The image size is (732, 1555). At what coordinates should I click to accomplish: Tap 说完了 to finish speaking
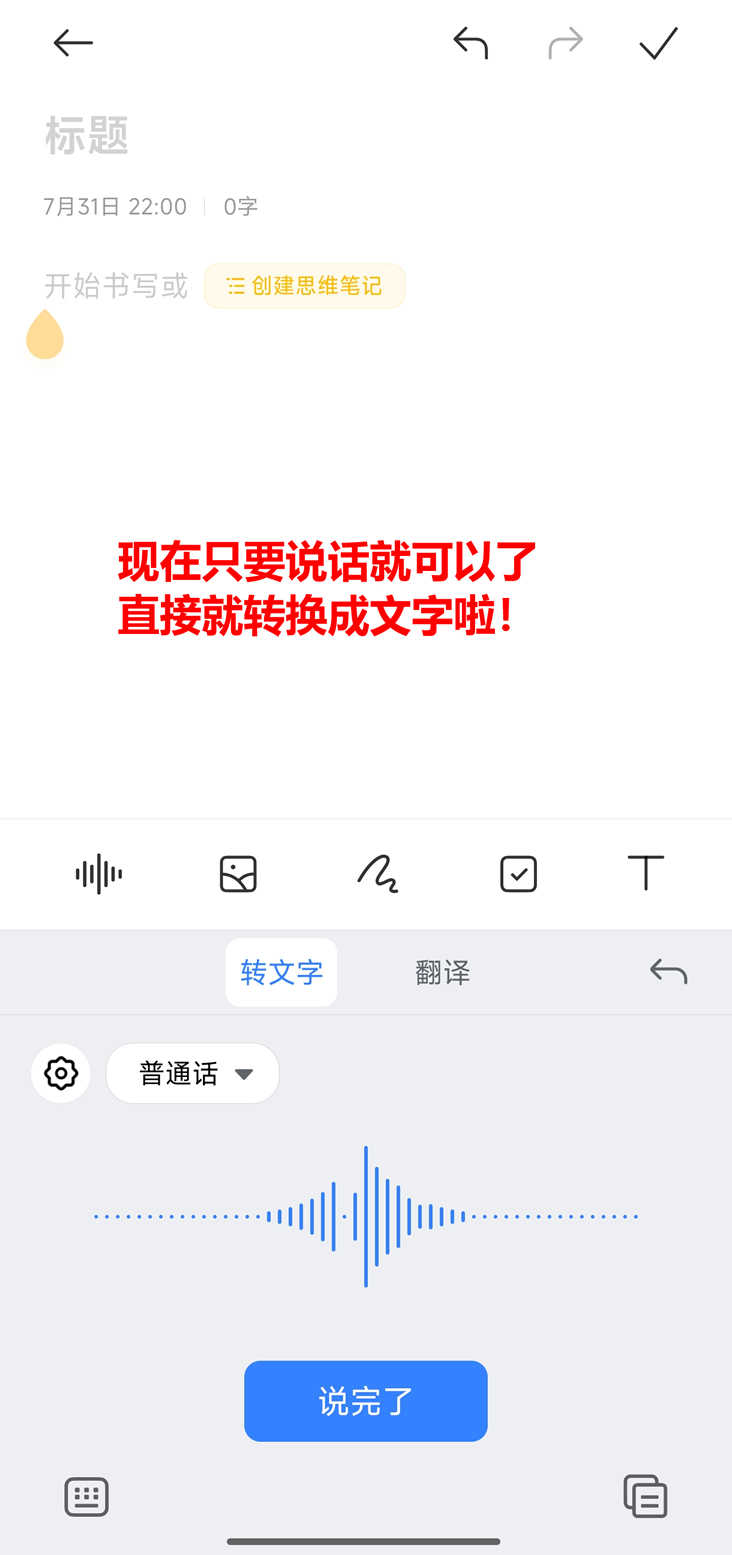click(x=365, y=1401)
